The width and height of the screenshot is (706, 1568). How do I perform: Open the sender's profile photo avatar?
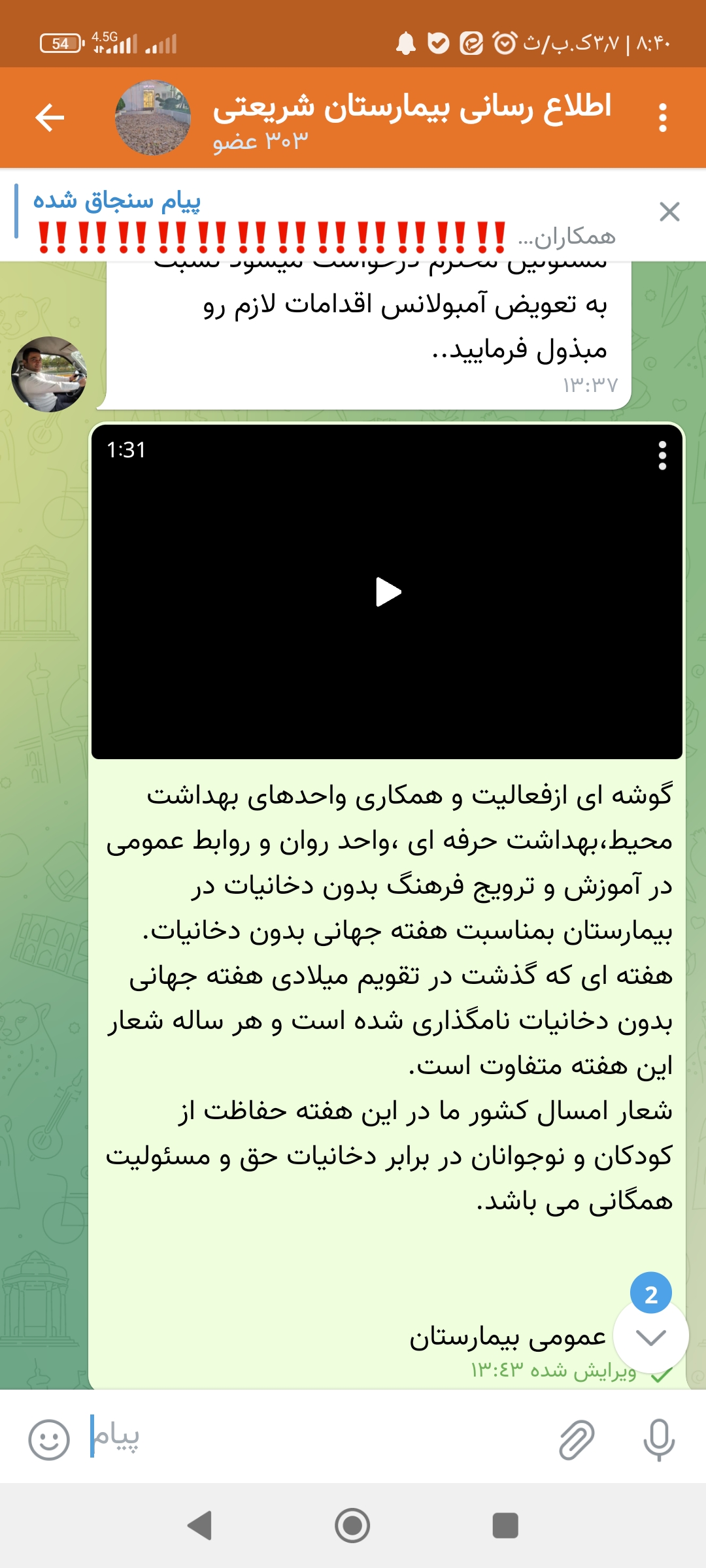click(49, 374)
